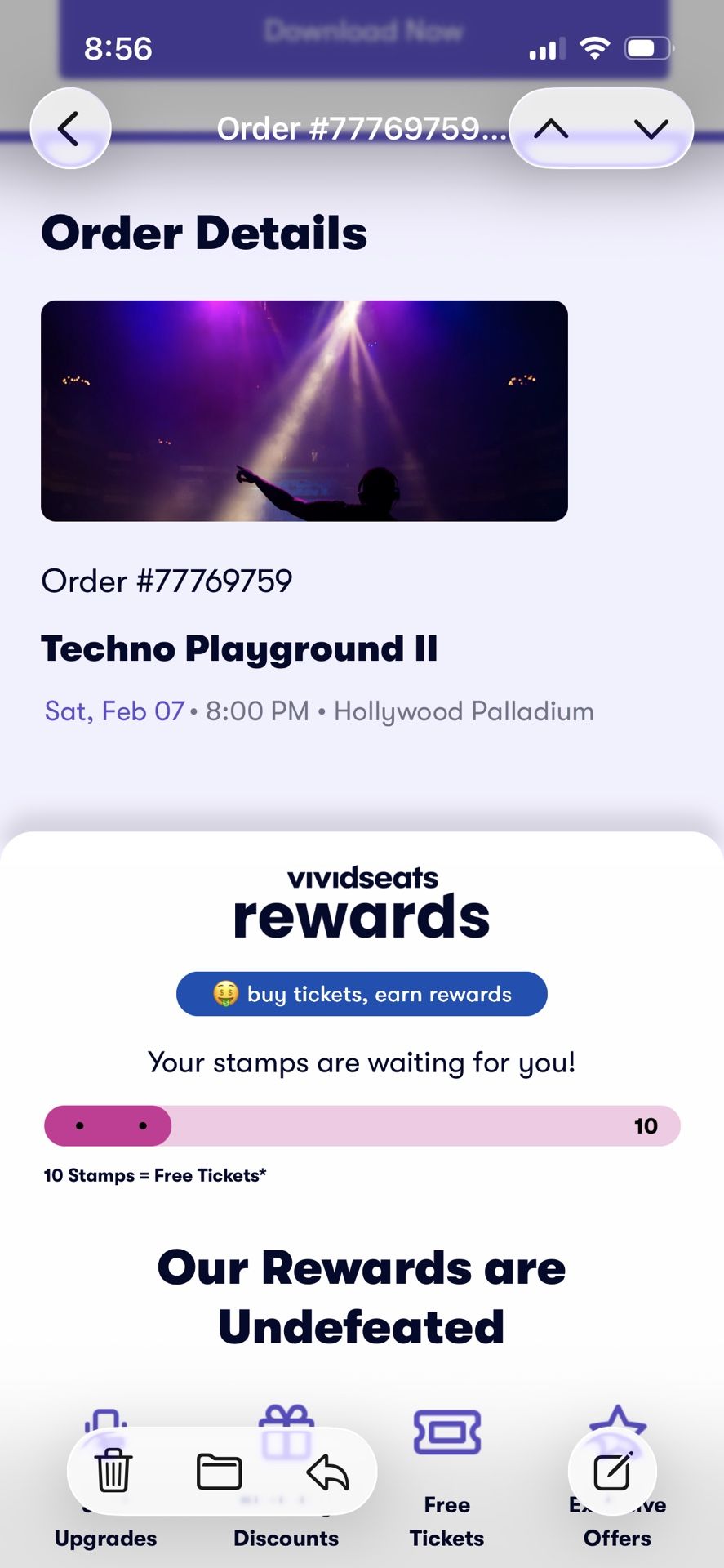Image resolution: width=724 pixels, height=1568 pixels.
Task: Open next order using down chevron
Action: 649,128
